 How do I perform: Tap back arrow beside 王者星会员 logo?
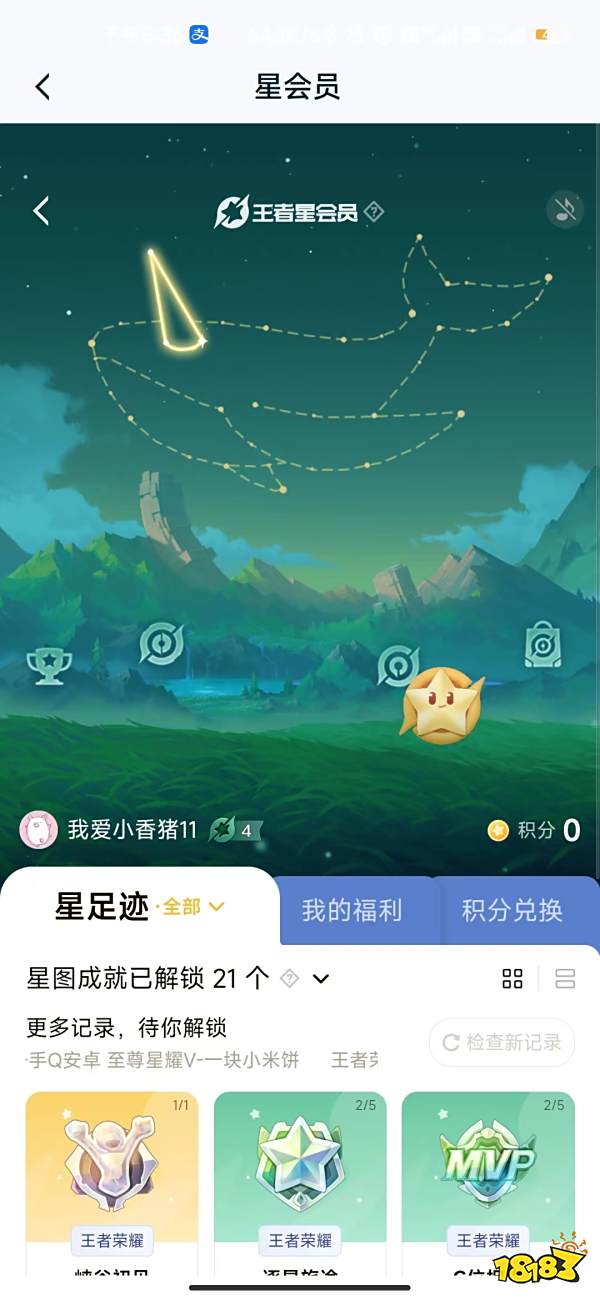pyautogui.click(x=41, y=211)
